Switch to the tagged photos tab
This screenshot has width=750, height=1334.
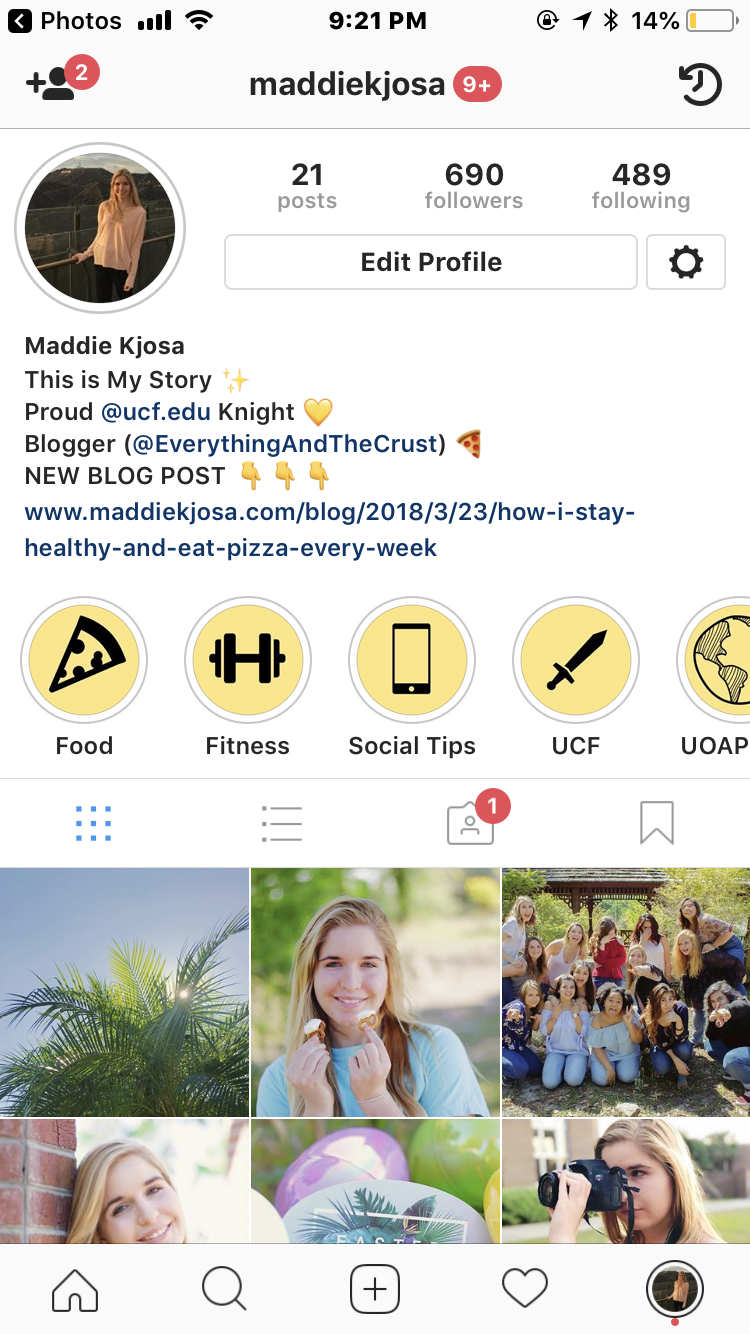[x=470, y=824]
